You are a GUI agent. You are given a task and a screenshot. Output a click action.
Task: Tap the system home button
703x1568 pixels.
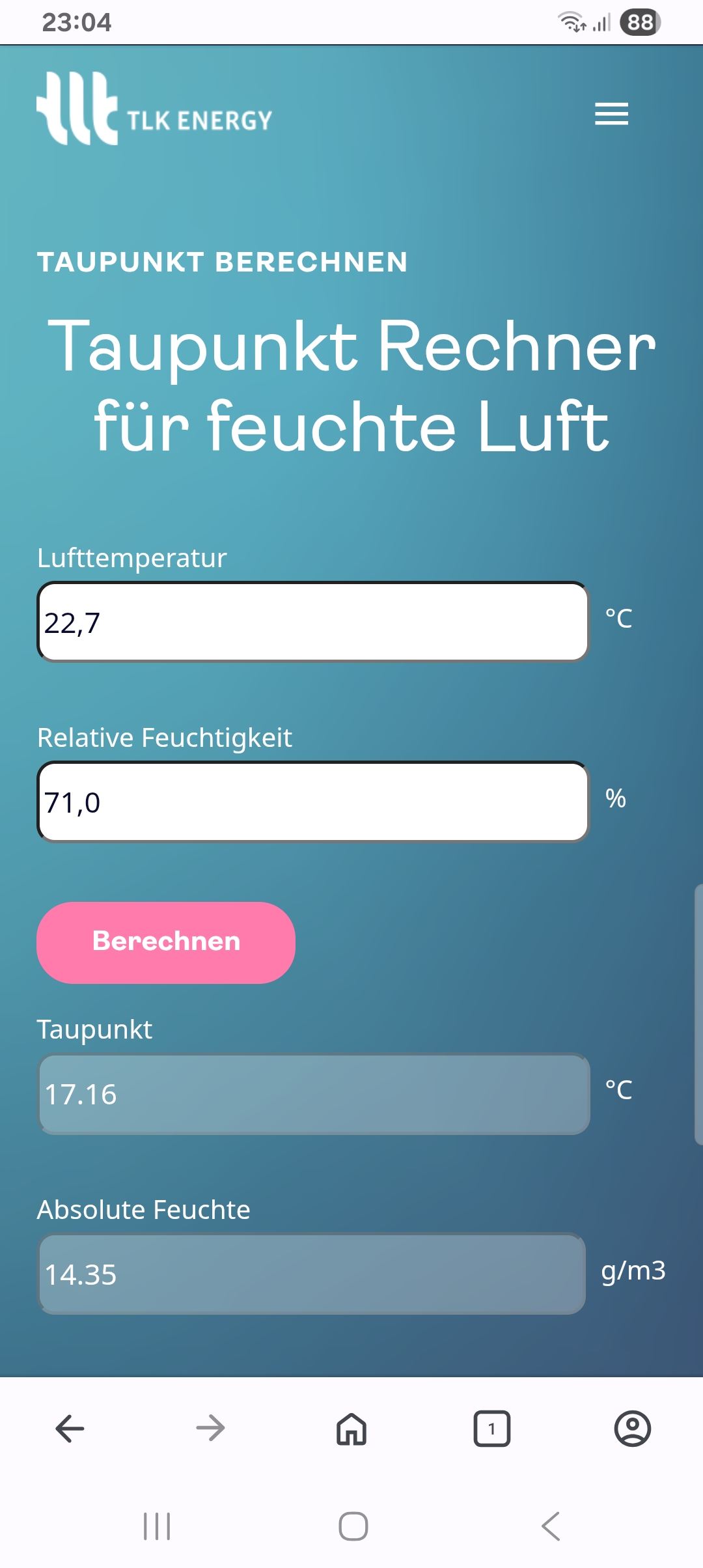point(353,1526)
